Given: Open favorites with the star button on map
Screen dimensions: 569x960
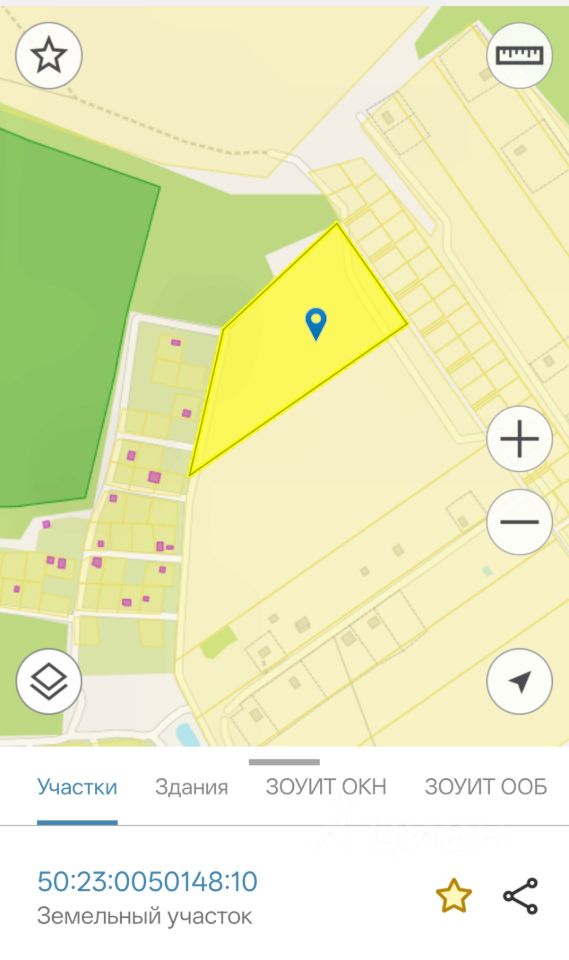Looking at the screenshot, I should click(49, 56).
